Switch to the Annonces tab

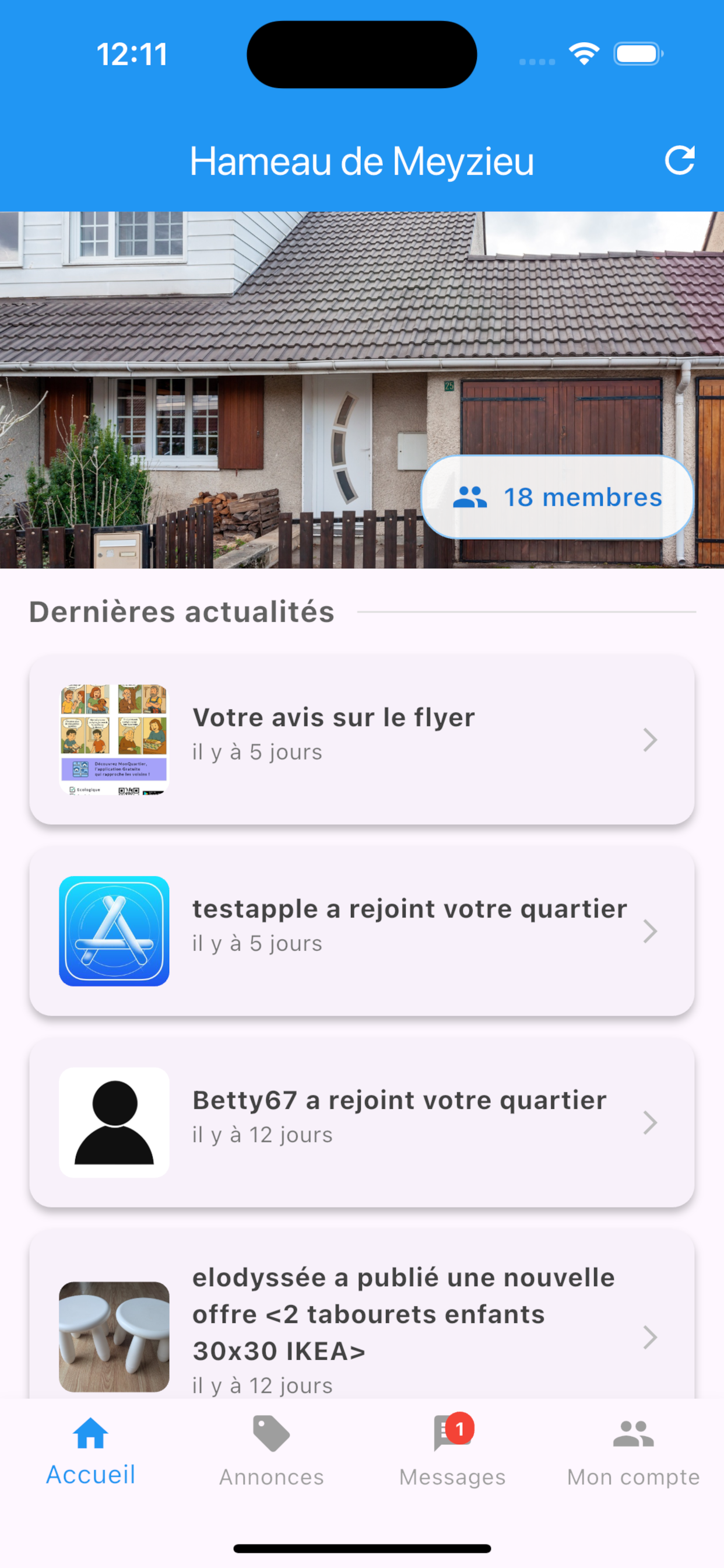tap(271, 1451)
